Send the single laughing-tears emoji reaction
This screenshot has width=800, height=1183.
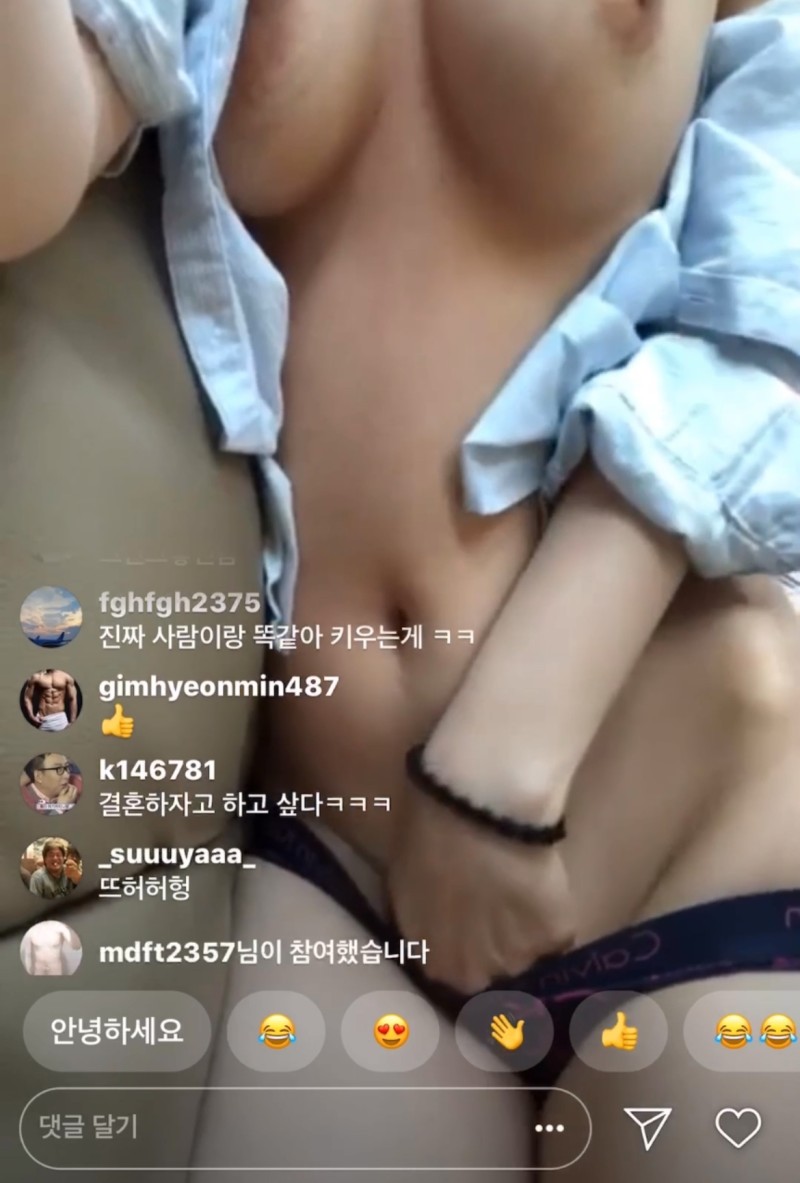click(x=276, y=1031)
